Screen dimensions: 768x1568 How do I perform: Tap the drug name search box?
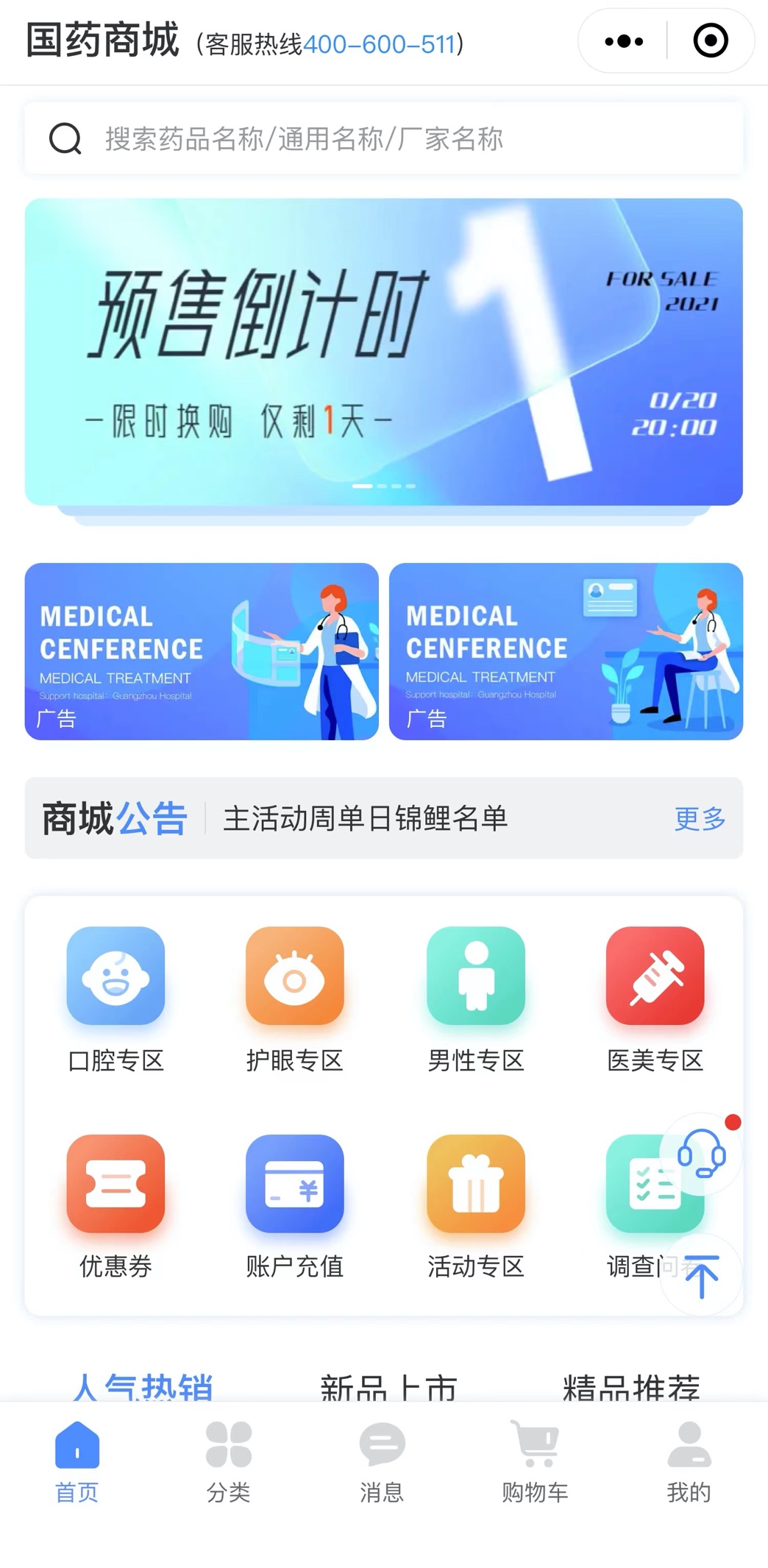(x=383, y=138)
